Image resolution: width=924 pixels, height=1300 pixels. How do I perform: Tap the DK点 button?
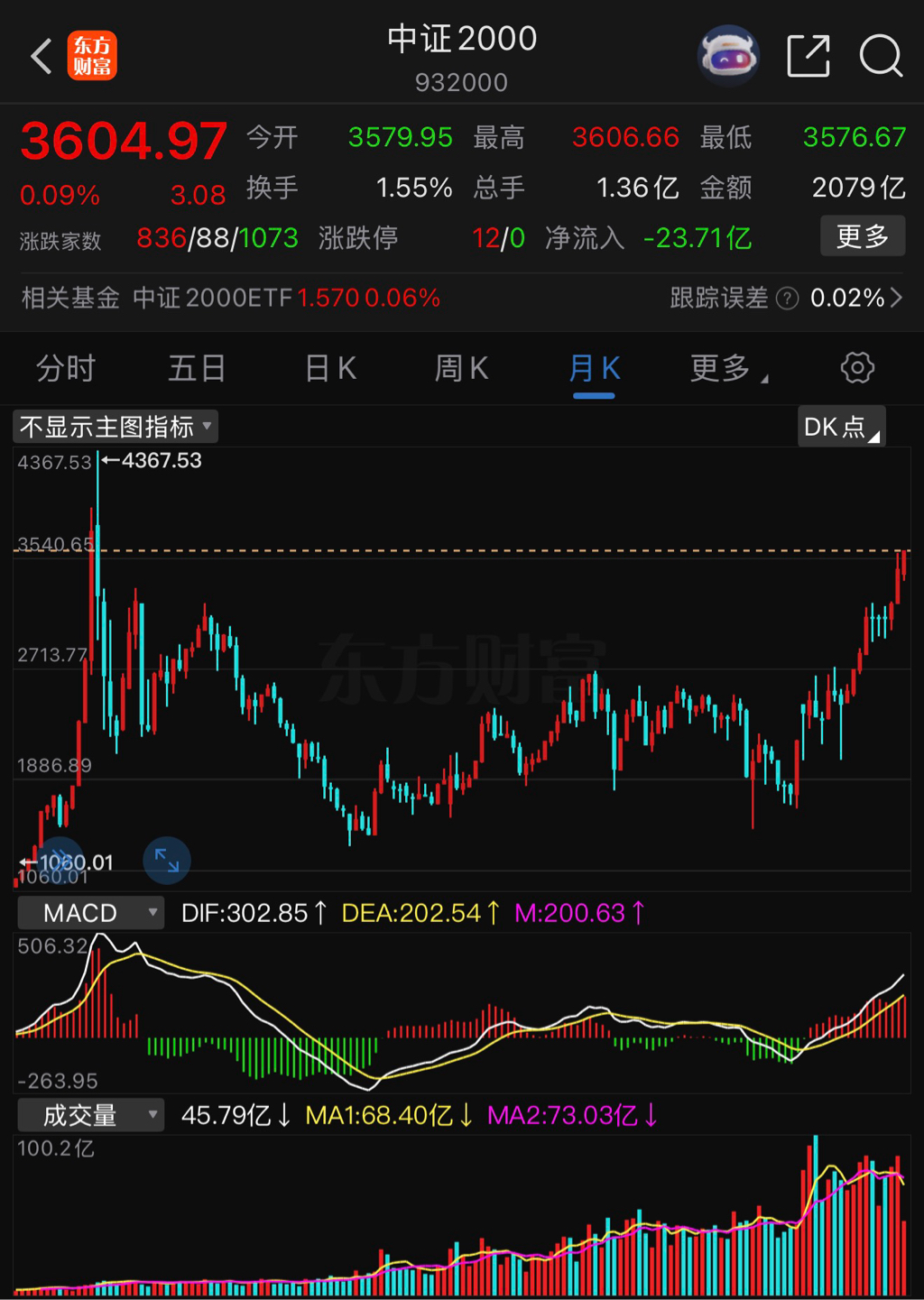[841, 427]
